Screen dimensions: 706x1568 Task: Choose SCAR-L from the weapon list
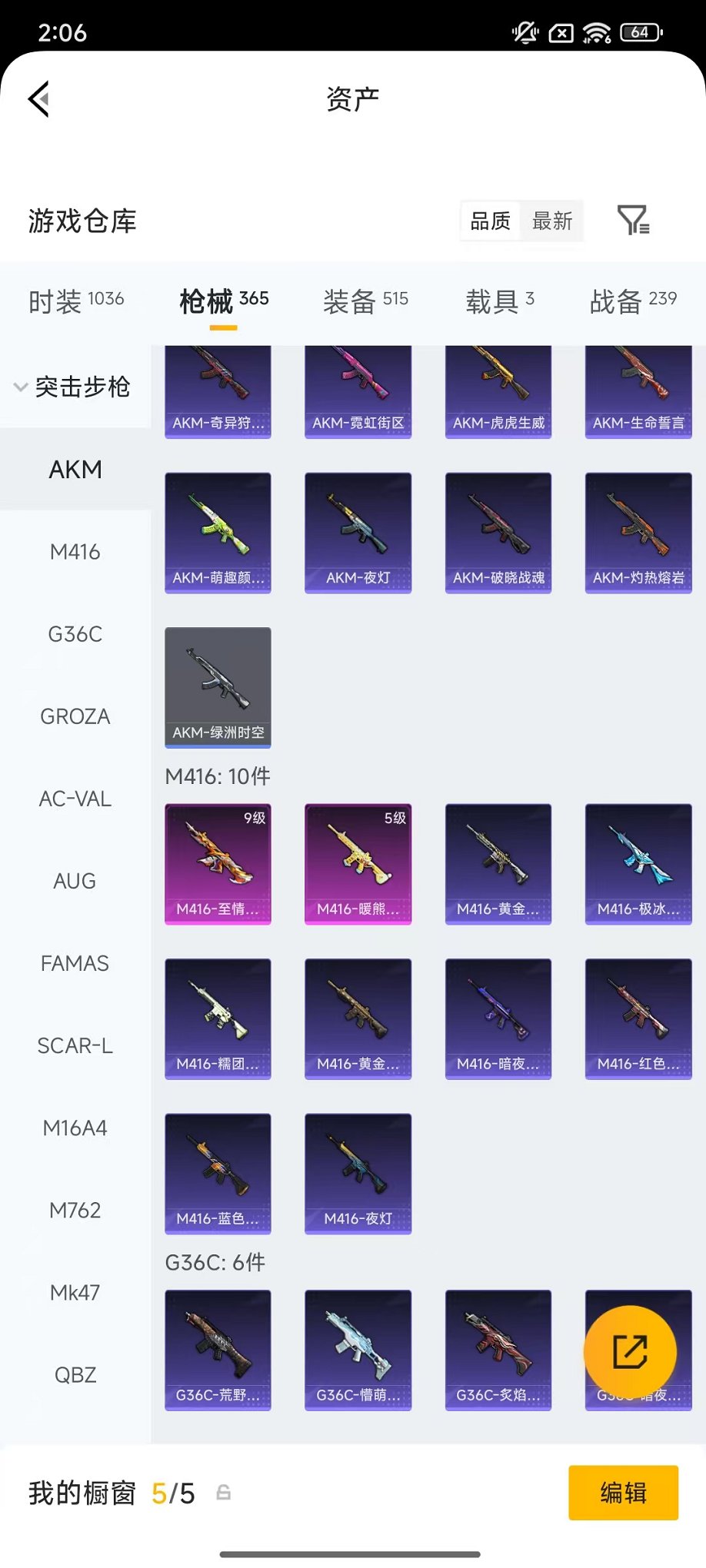click(x=75, y=1045)
